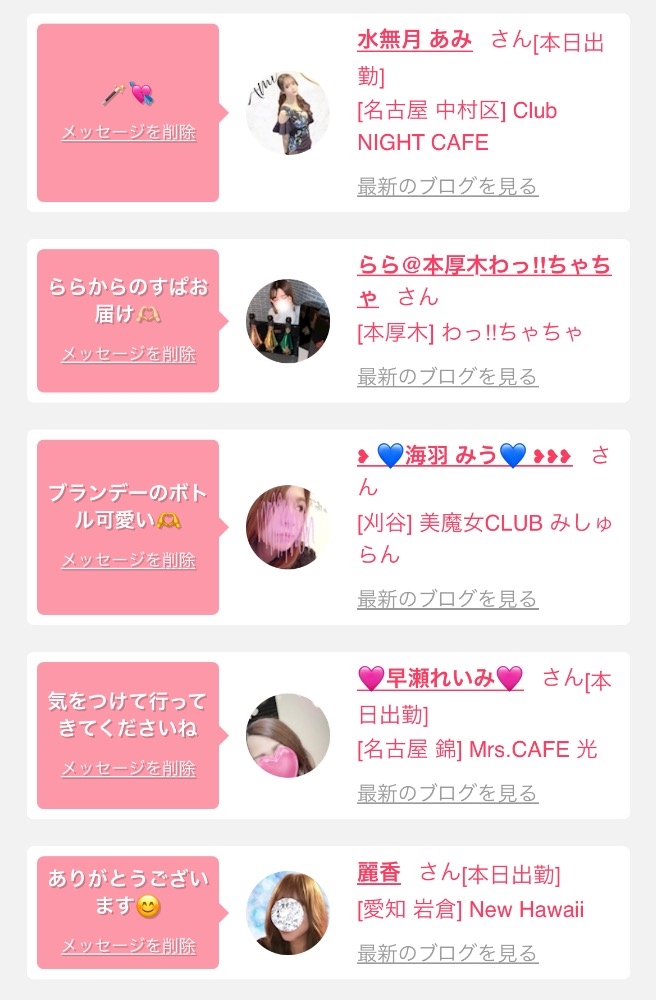Screen dimensions: 656x1000
Task: Delete the ブランデーのボトル可愛い message
Action: tap(128, 560)
